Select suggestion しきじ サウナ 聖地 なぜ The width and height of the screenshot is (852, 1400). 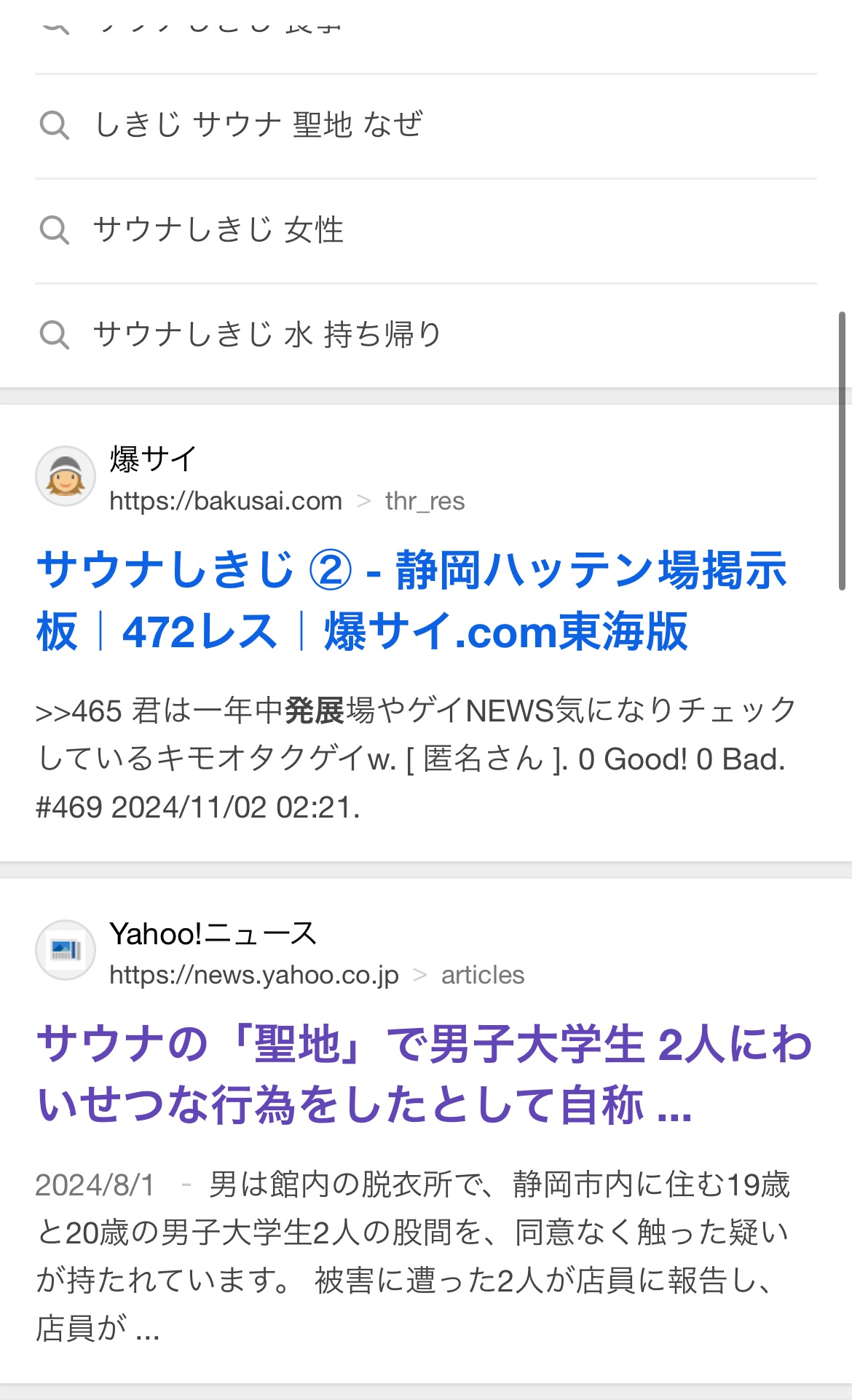tap(426, 126)
